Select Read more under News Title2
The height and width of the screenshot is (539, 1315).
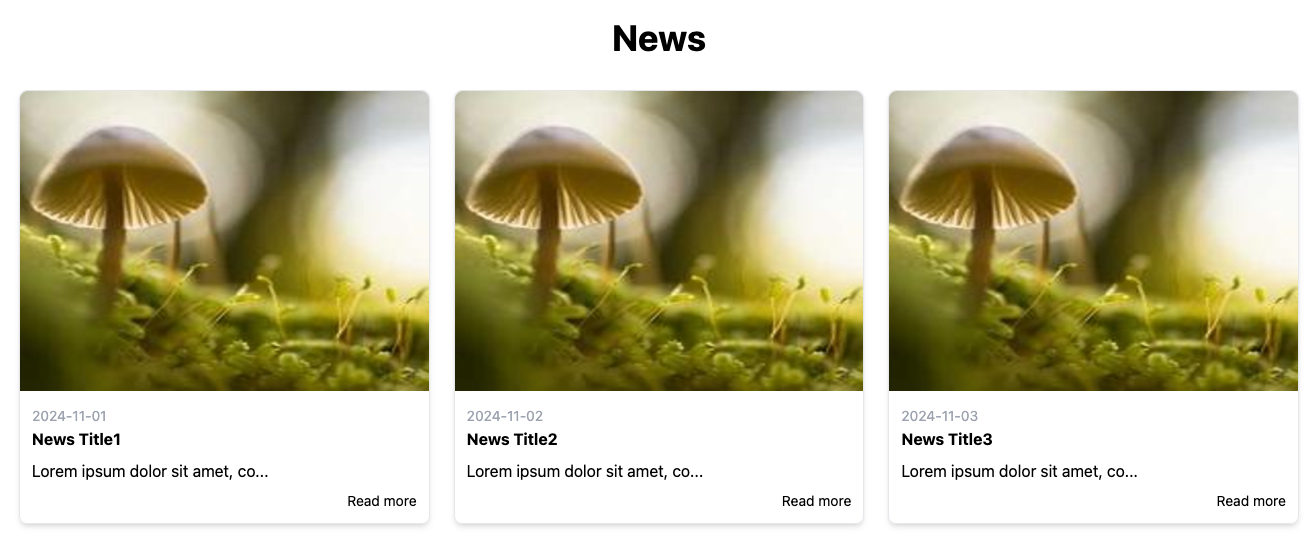(x=816, y=501)
